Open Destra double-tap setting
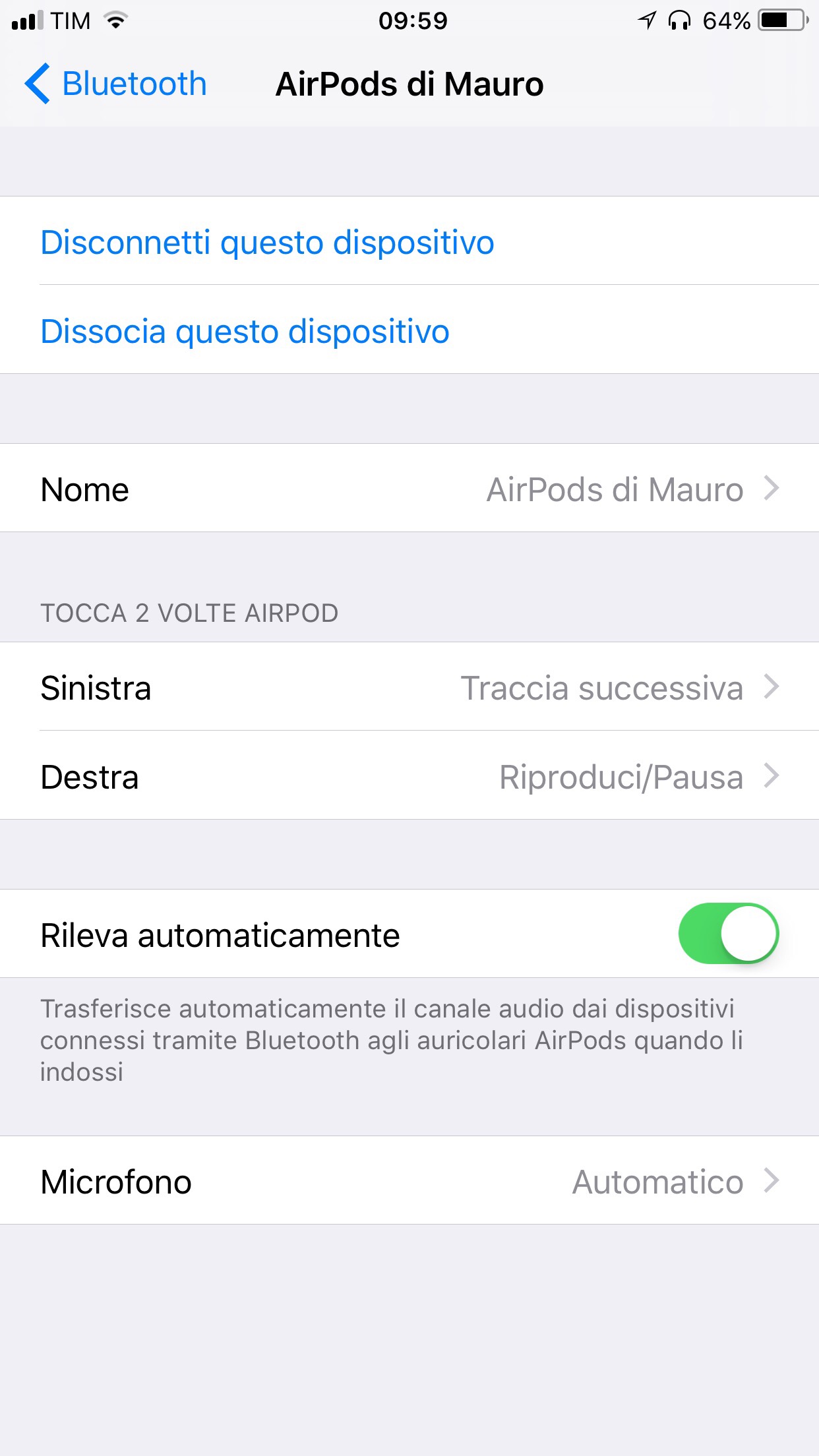819x1456 pixels. tap(409, 776)
